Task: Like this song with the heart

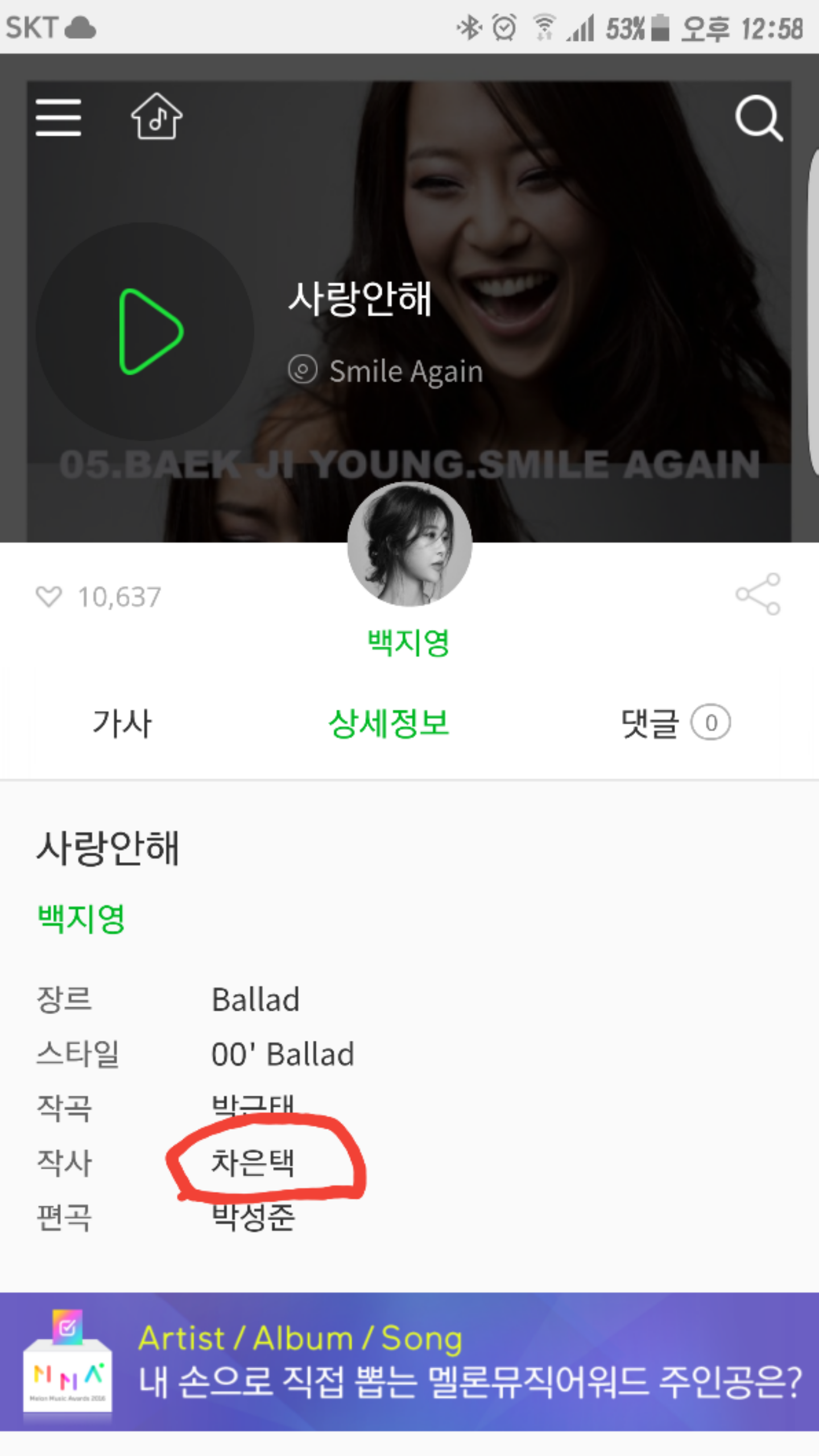Action: click(49, 597)
